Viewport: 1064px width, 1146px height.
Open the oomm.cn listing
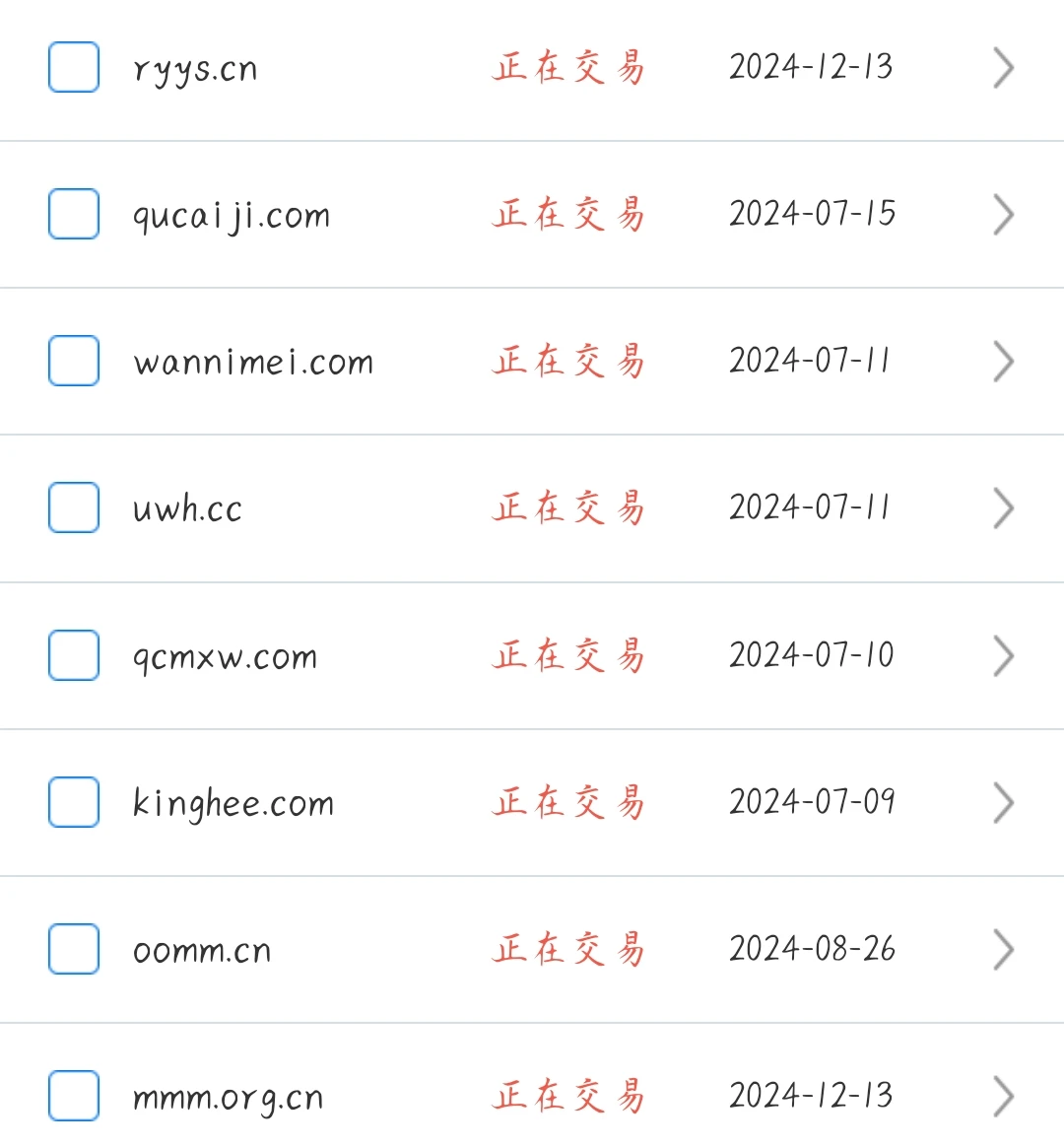coord(1003,950)
